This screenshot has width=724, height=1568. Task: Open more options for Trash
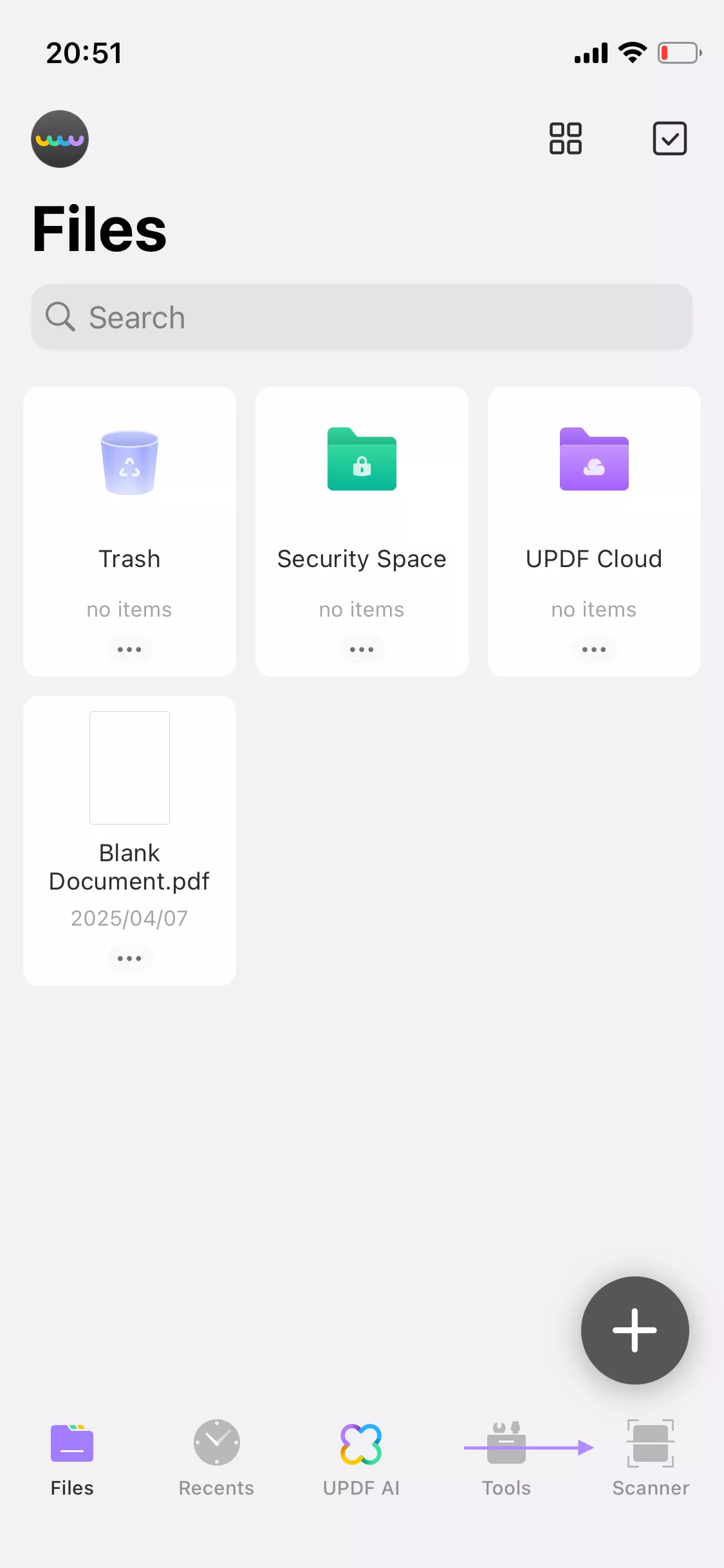coord(129,649)
